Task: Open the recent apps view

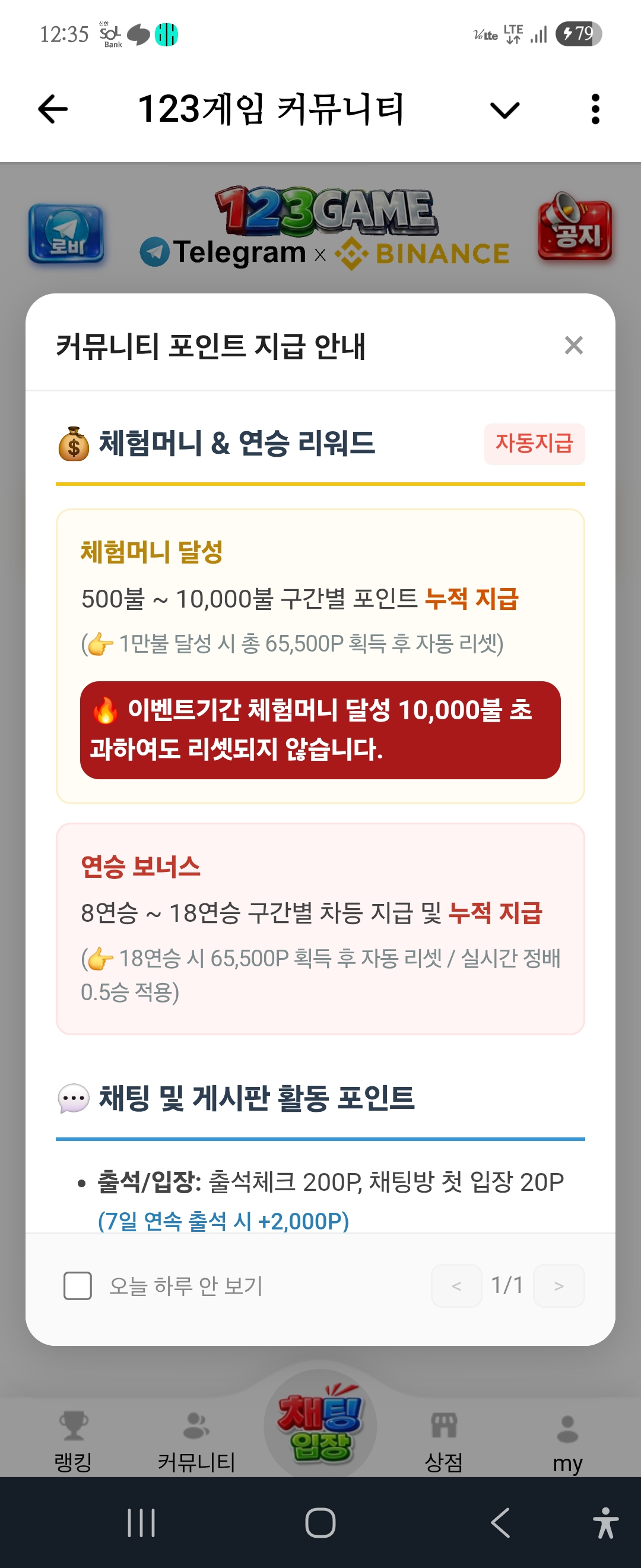Action: 141,1522
